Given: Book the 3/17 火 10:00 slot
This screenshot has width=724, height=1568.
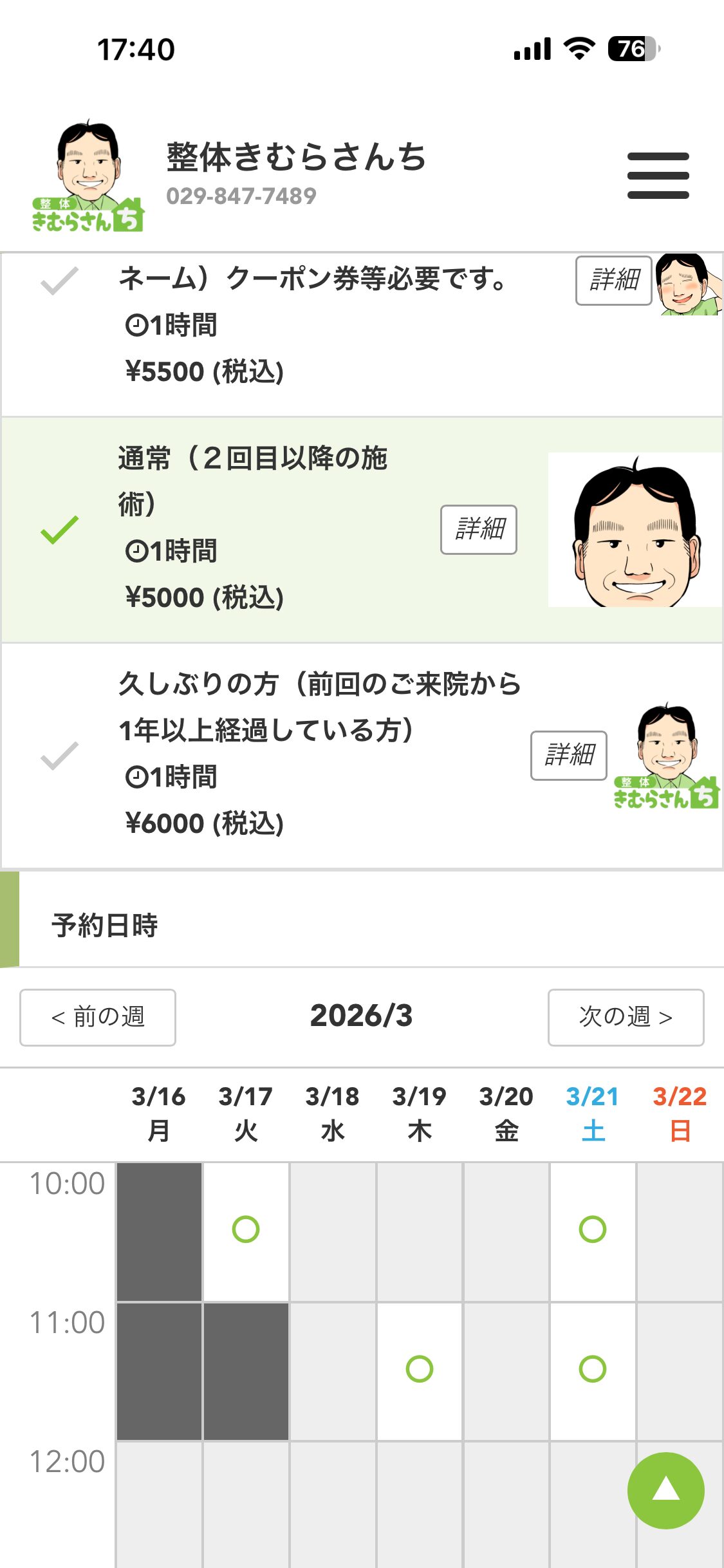Looking at the screenshot, I should [x=246, y=1229].
